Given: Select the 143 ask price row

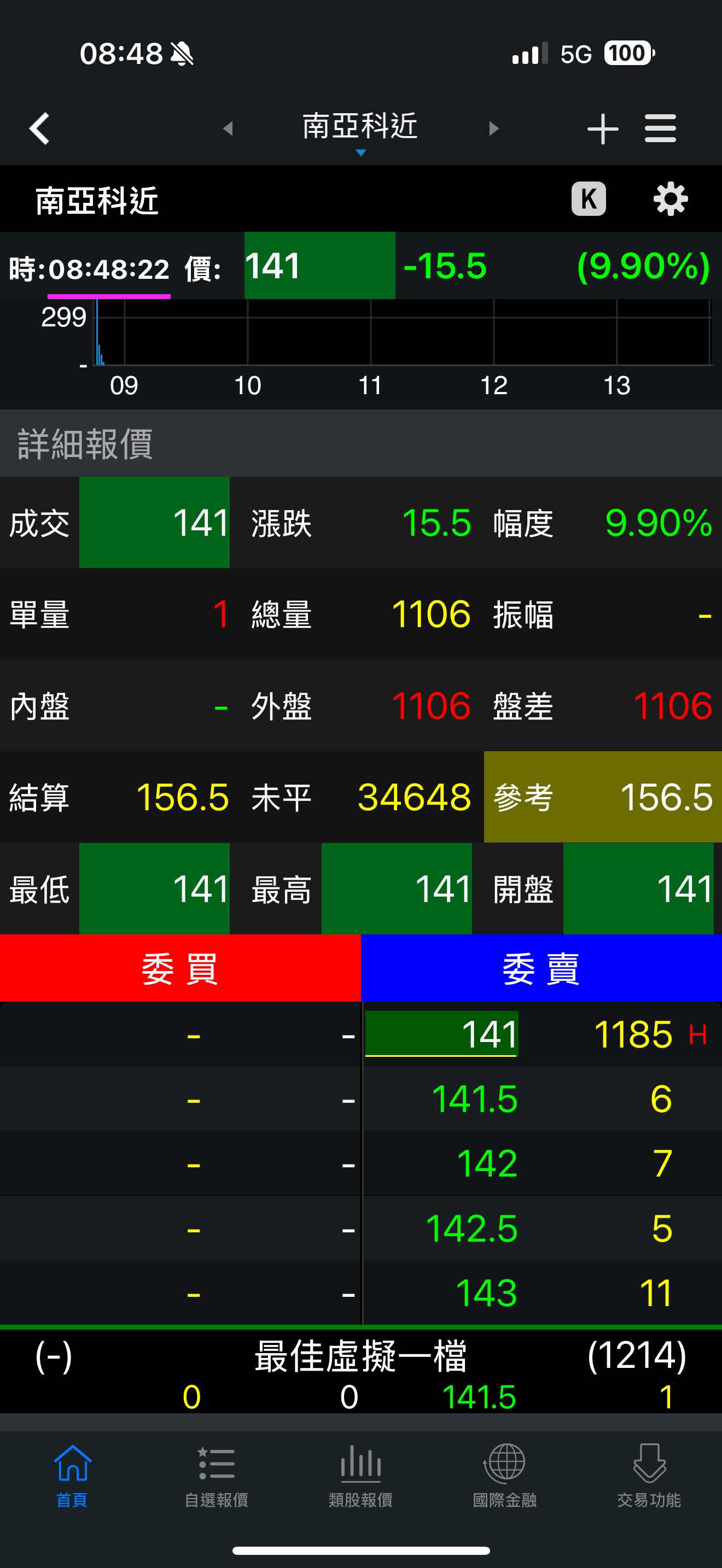Looking at the screenshot, I should pyautogui.click(x=486, y=1293).
